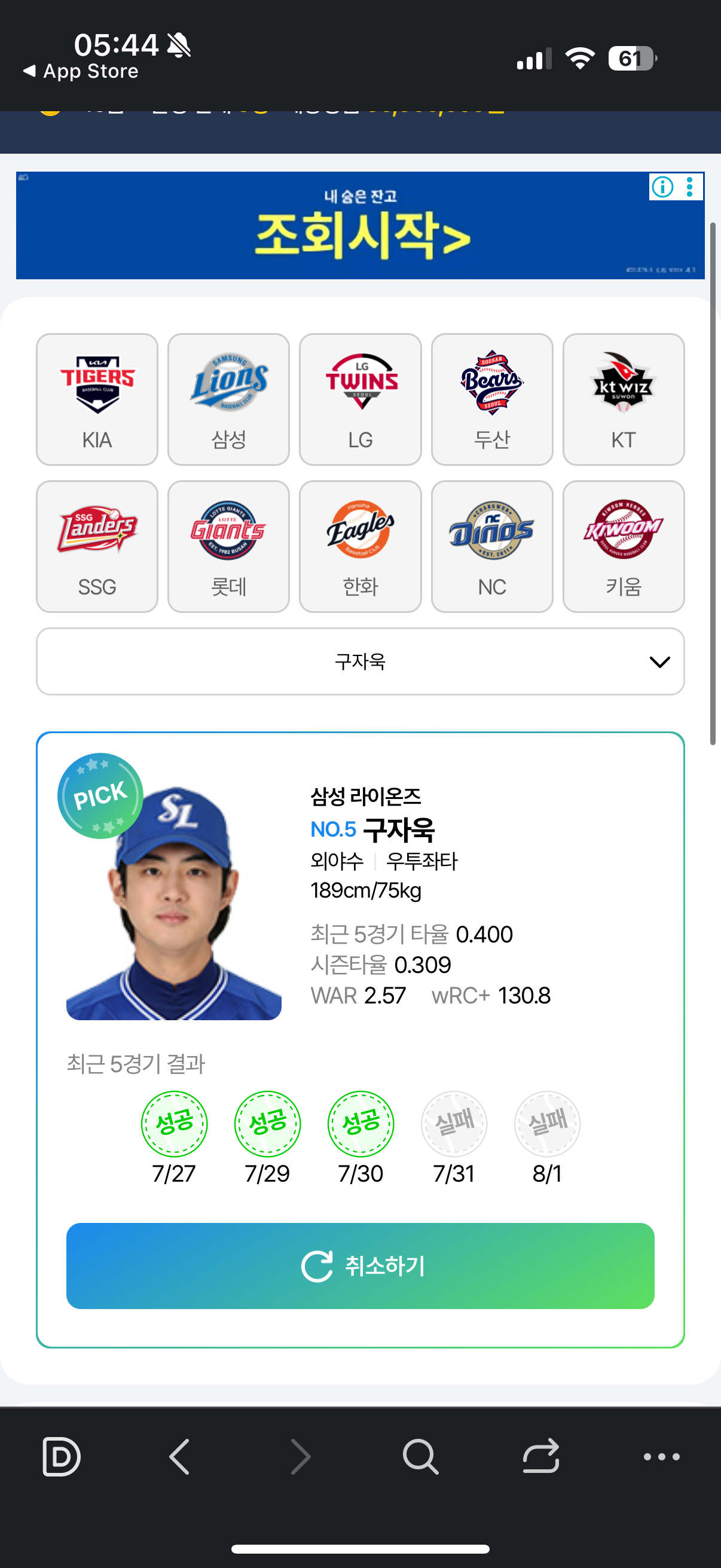
Task: Select the 한화 Eagles team
Action: click(x=360, y=547)
